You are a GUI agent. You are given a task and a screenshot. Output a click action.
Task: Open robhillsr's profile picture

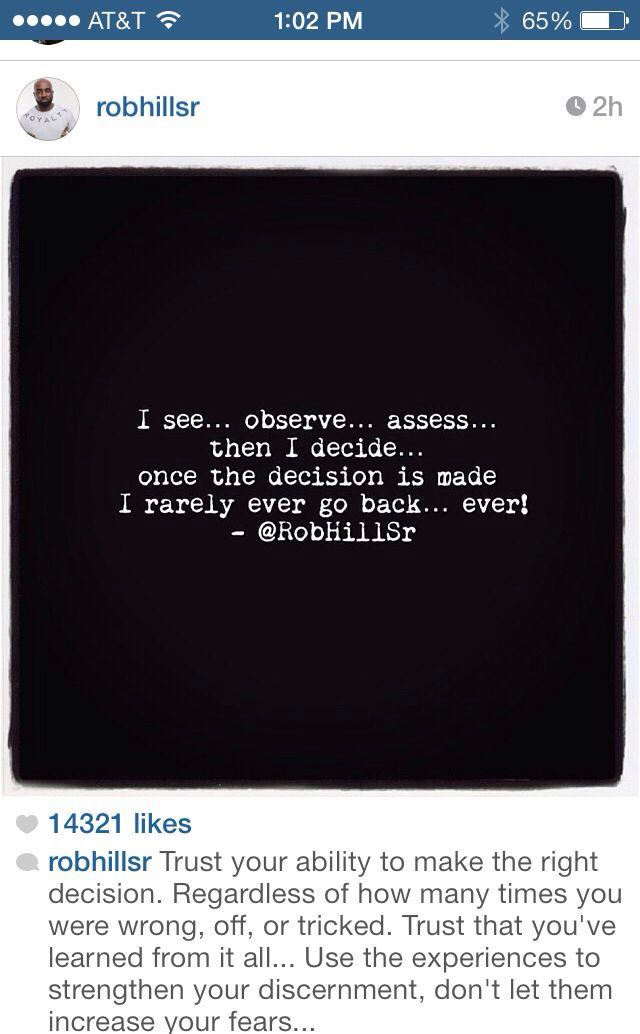click(x=48, y=108)
